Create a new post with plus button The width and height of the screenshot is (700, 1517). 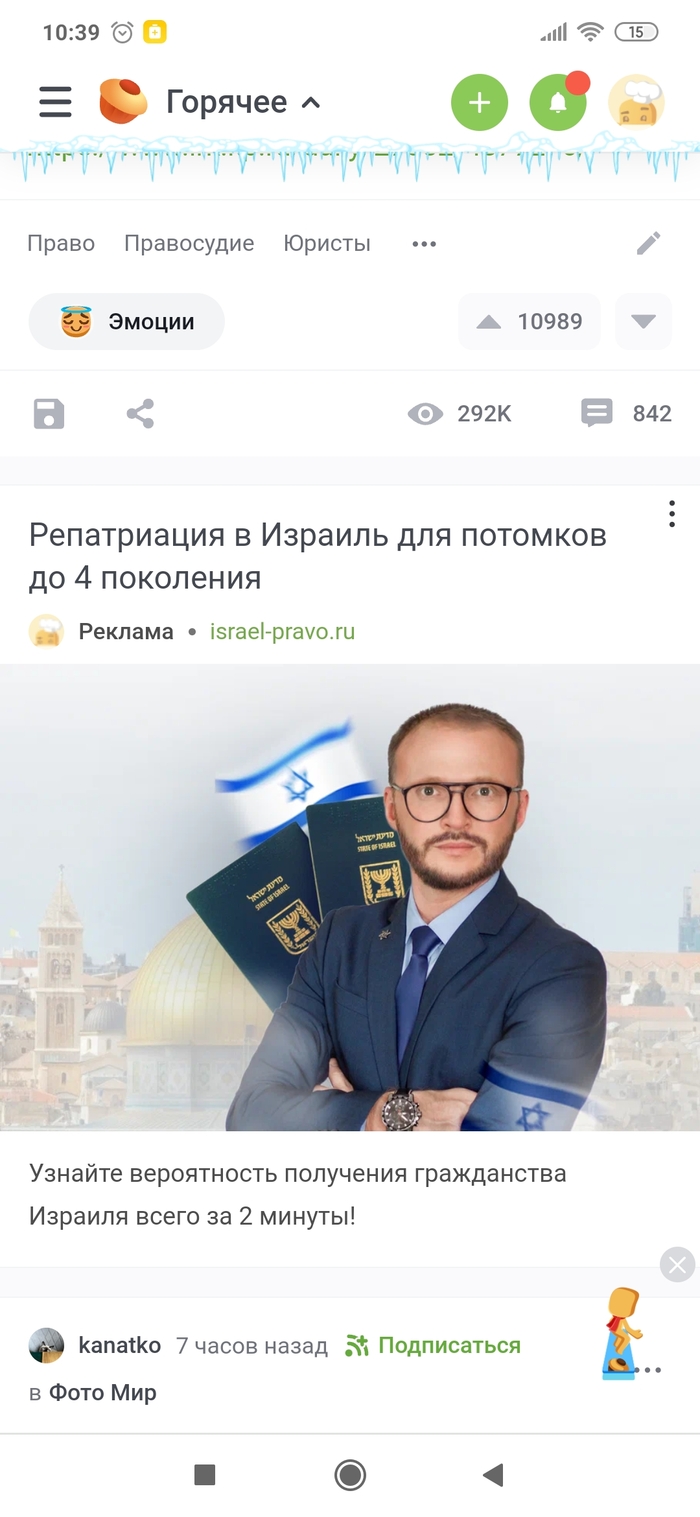479,102
